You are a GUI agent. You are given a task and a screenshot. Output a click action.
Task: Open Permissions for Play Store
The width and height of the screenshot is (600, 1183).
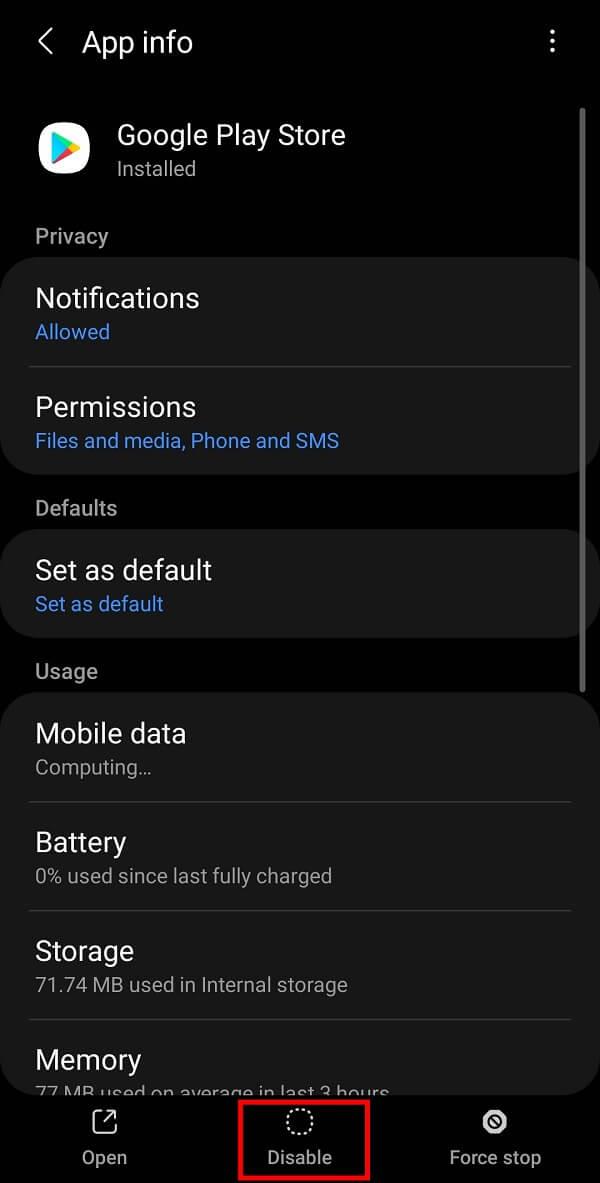tap(300, 422)
